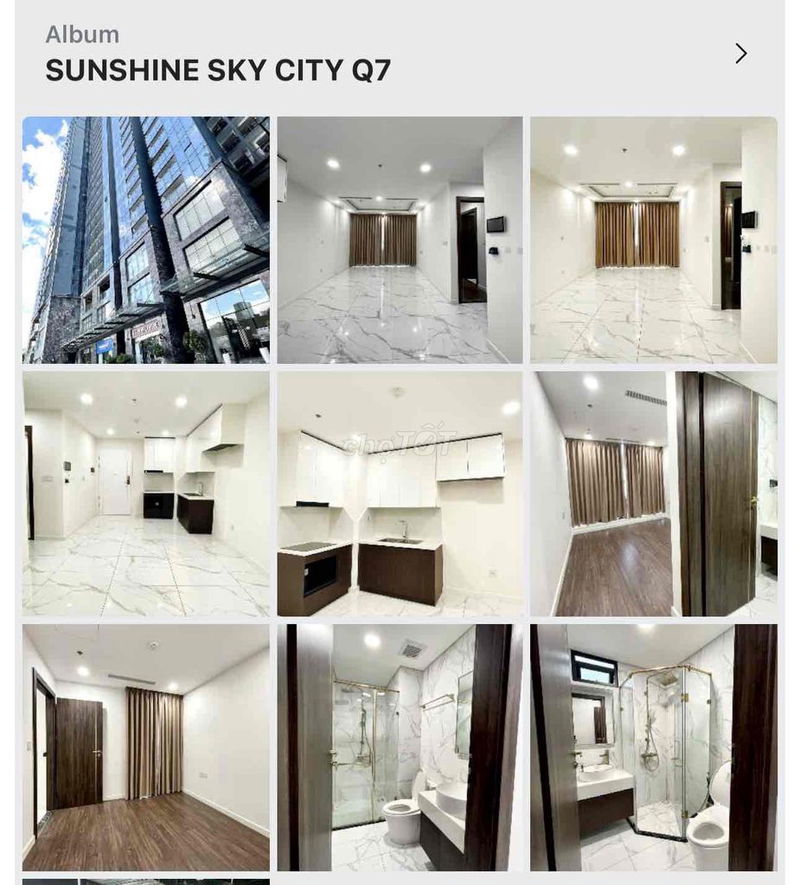View the kitchen close-up photo with watermark
The width and height of the screenshot is (800, 885).
(x=400, y=494)
